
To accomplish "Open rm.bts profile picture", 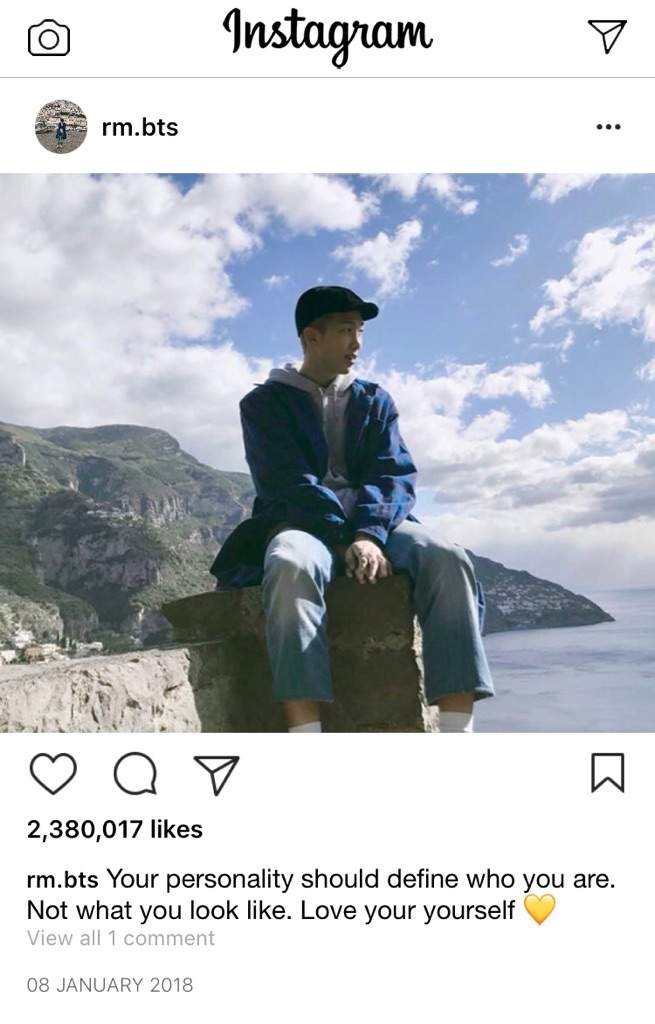I will click(x=61, y=127).
